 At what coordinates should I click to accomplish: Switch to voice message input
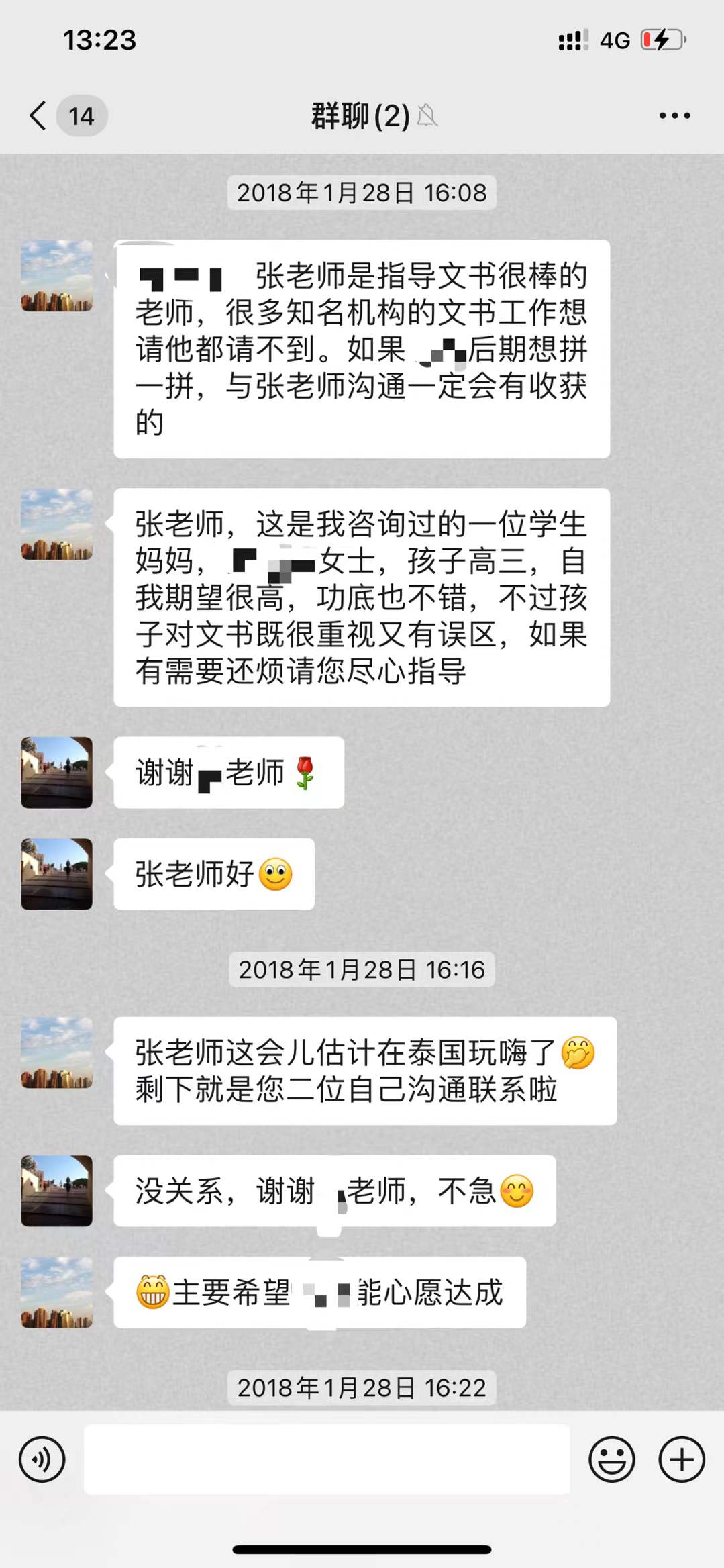[42, 1459]
